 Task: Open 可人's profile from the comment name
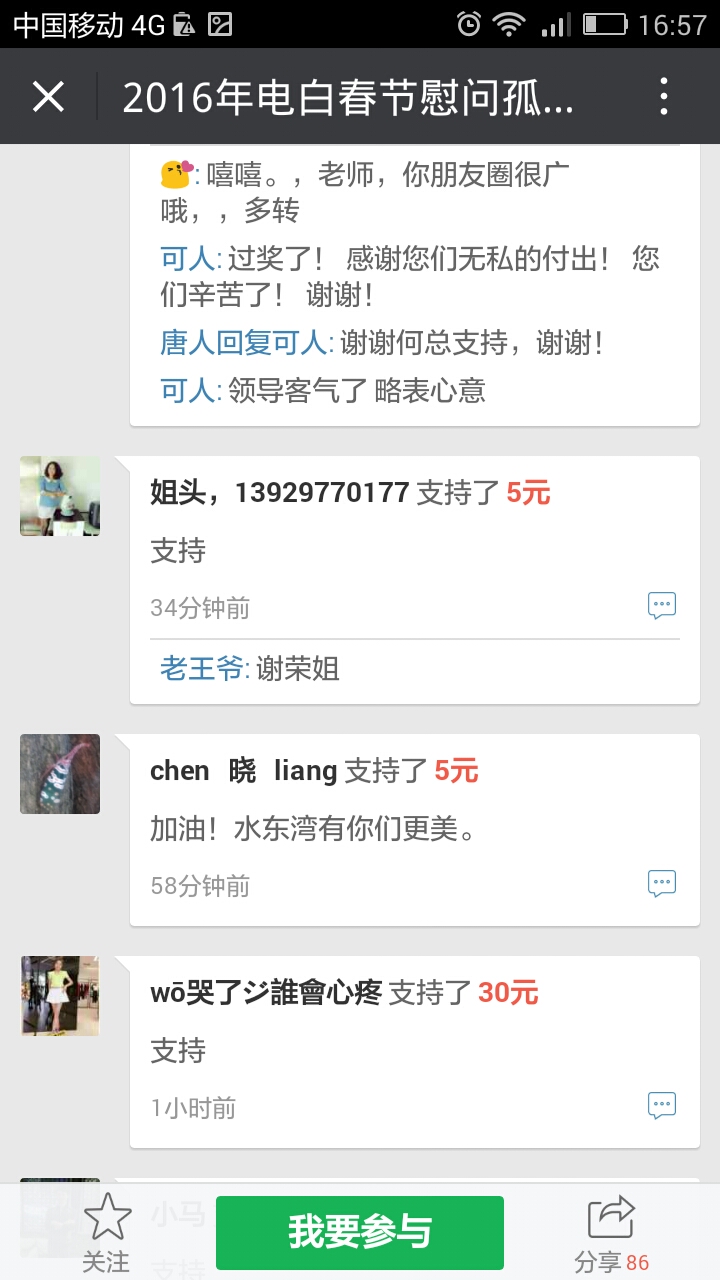pos(186,260)
